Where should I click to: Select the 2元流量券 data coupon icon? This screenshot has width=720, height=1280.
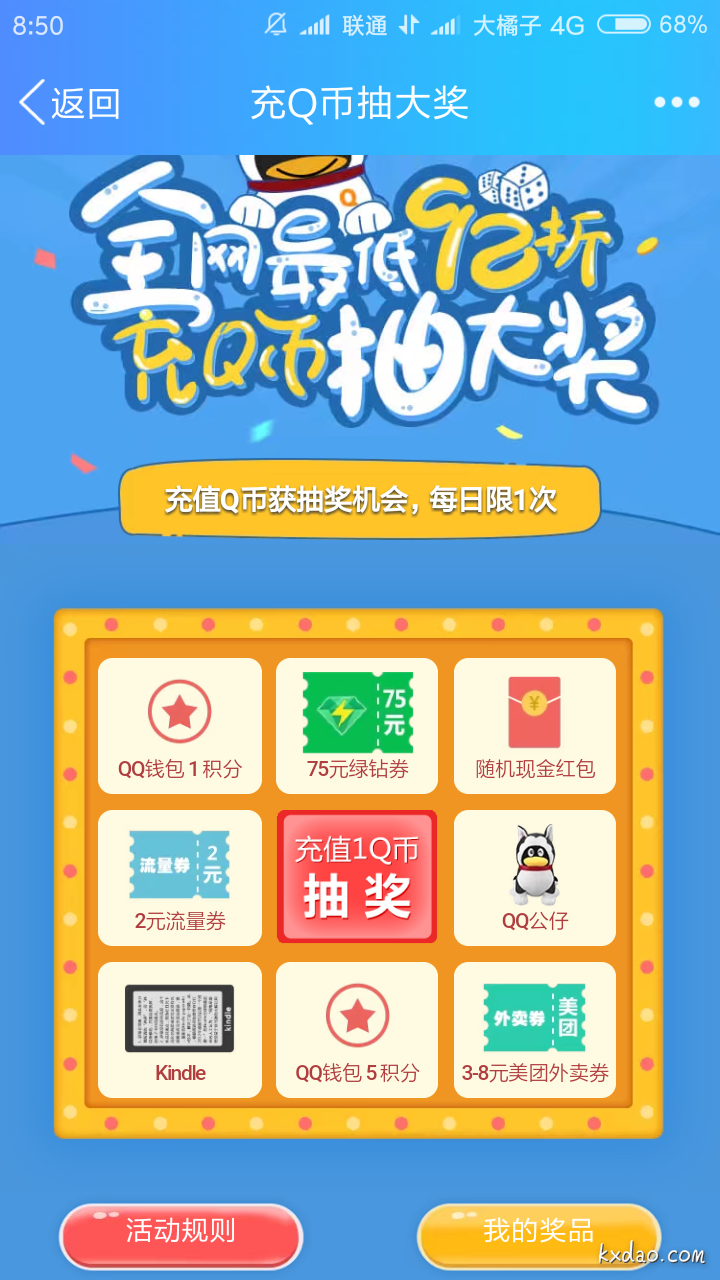179,862
